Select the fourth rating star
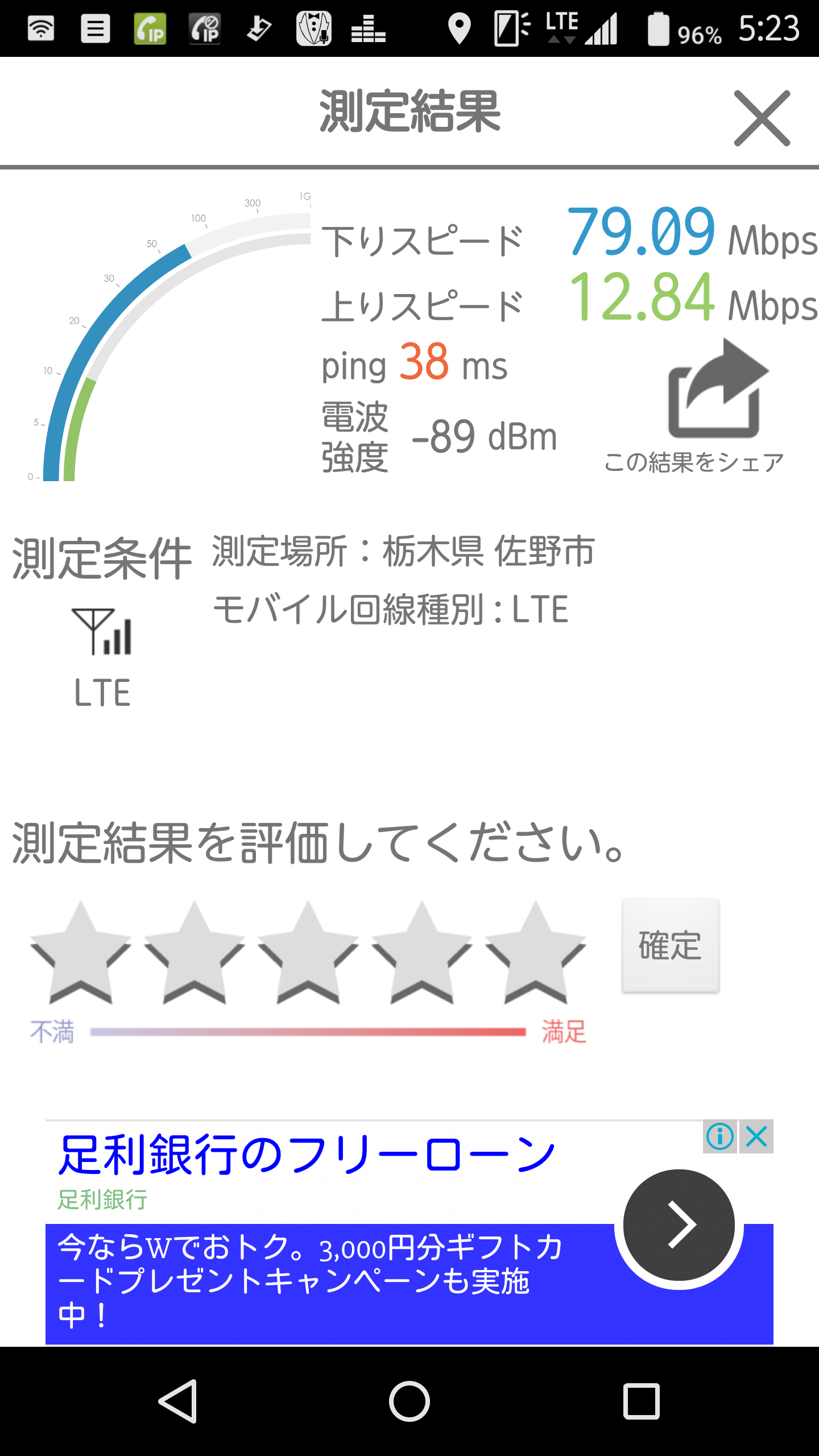 point(421,954)
